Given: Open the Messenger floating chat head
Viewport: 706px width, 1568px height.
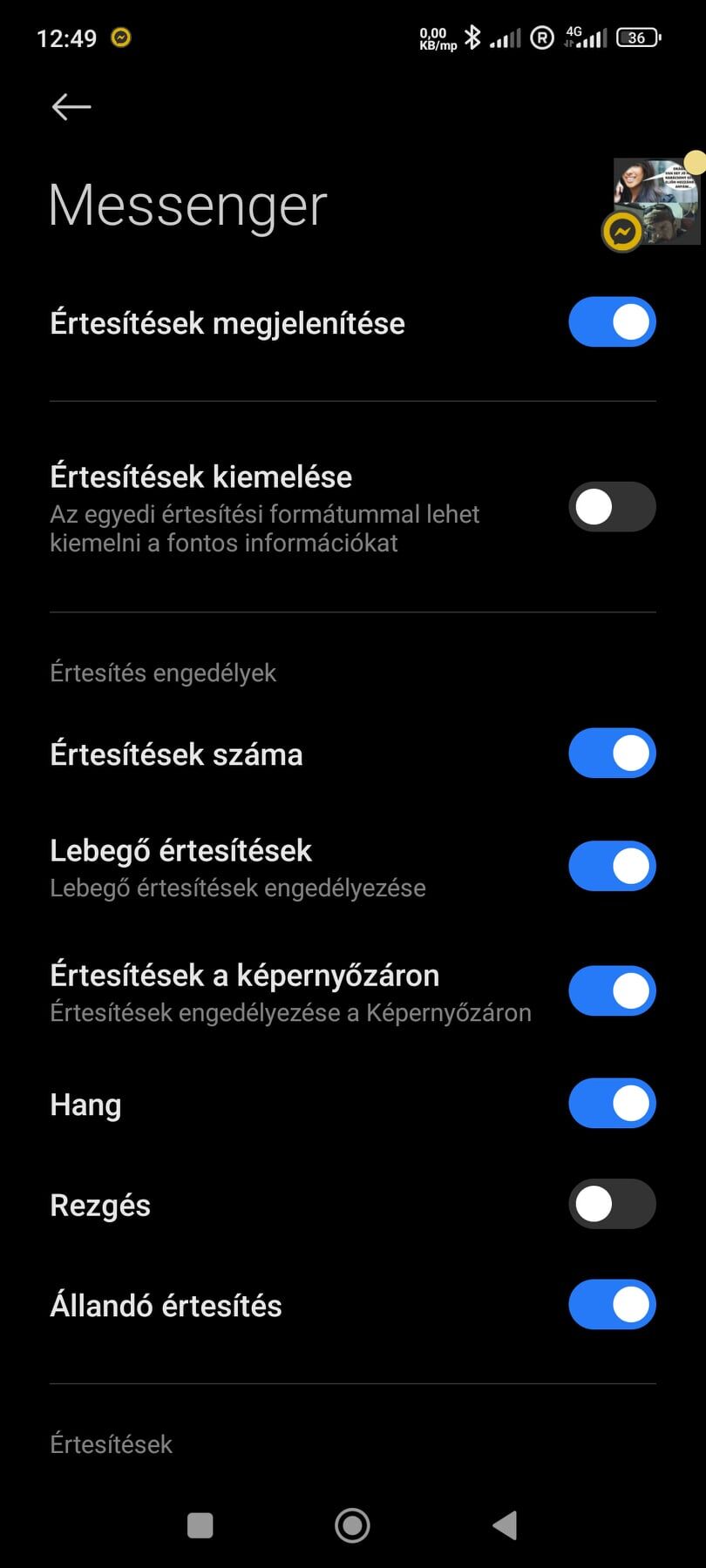Looking at the screenshot, I should 654,202.
